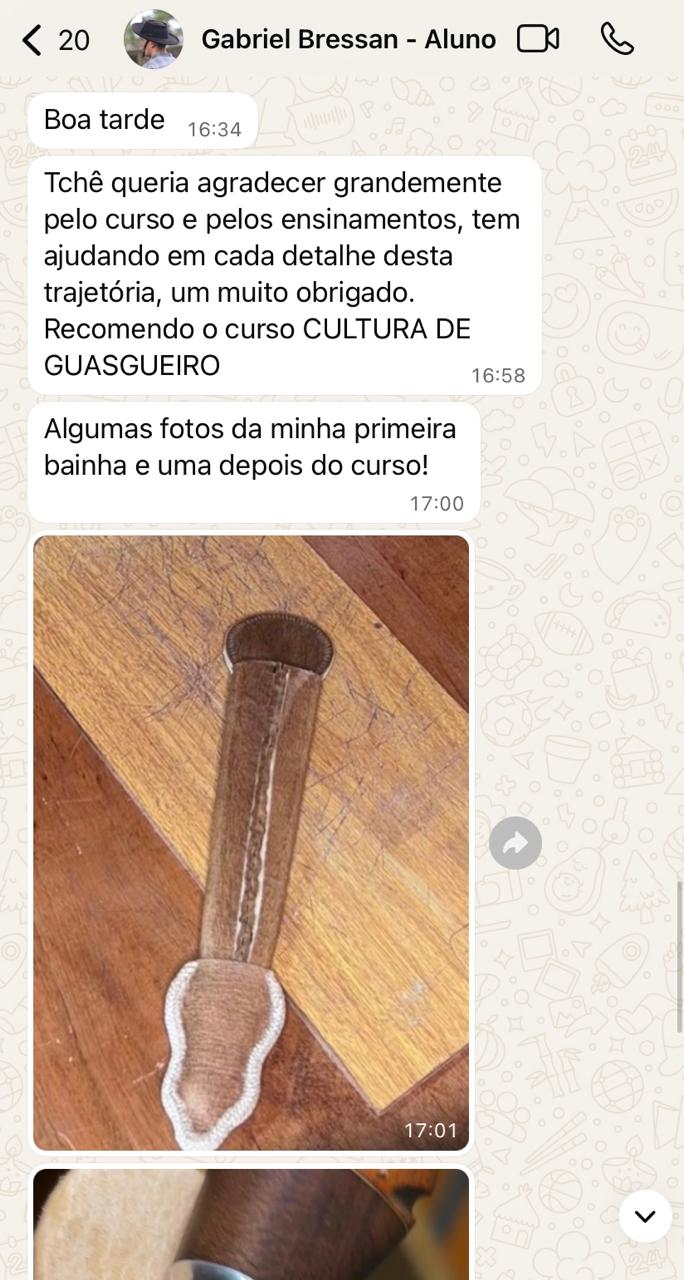Image resolution: width=684 pixels, height=1280 pixels.
Task: Start a video call with Gabriel Bressan
Action: tap(538, 39)
